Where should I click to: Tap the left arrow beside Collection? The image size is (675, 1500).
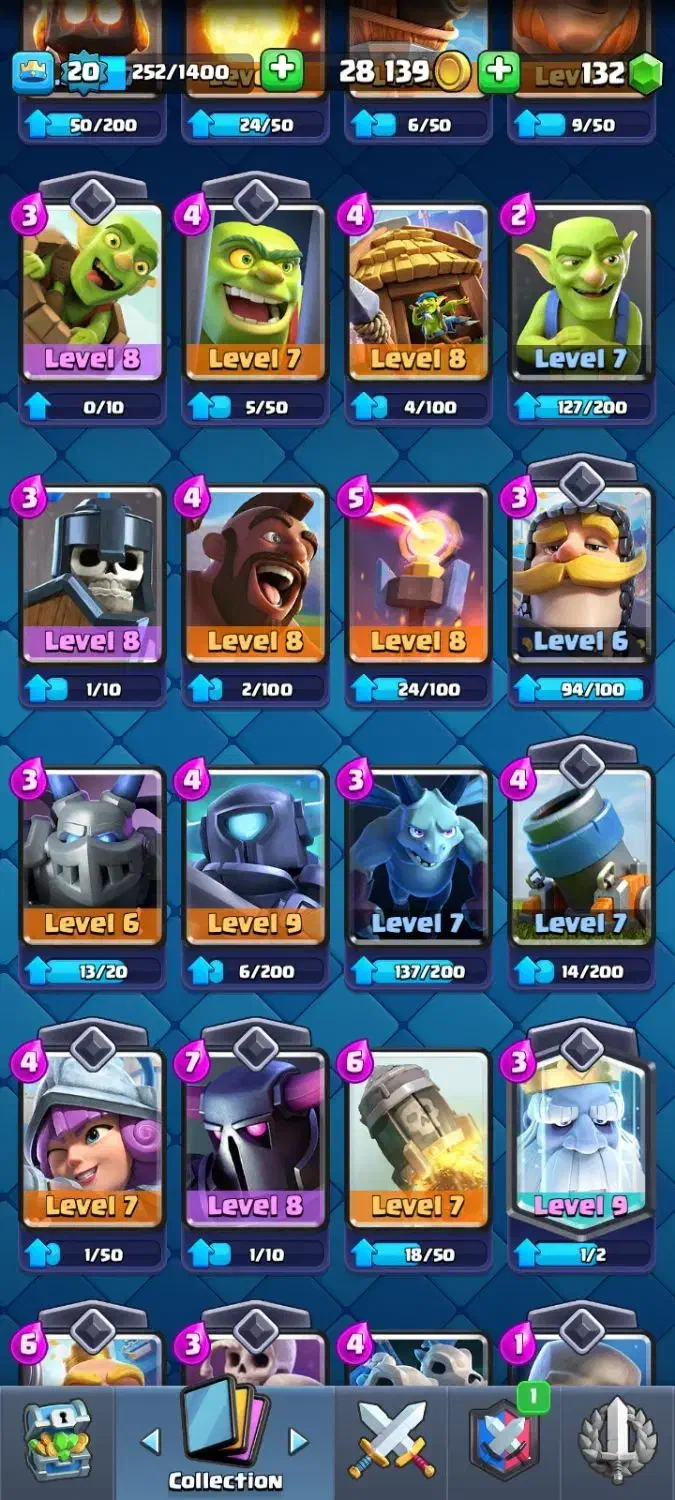(150, 1440)
